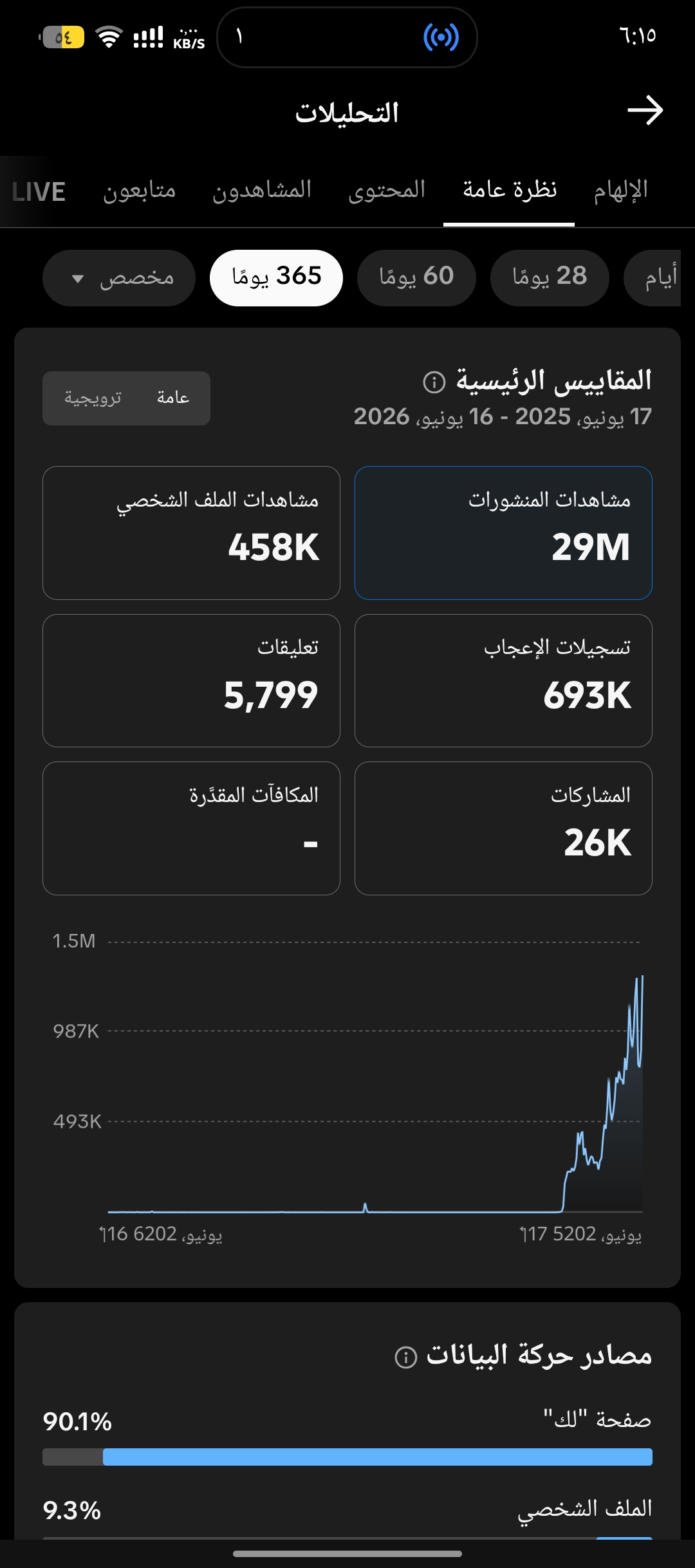Open the متابعون tab
The width and height of the screenshot is (695, 1568).
140,191
